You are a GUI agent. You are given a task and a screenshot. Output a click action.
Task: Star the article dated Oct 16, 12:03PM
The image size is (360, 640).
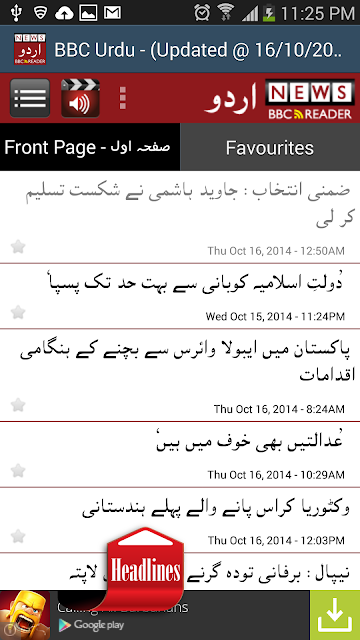coord(18,536)
